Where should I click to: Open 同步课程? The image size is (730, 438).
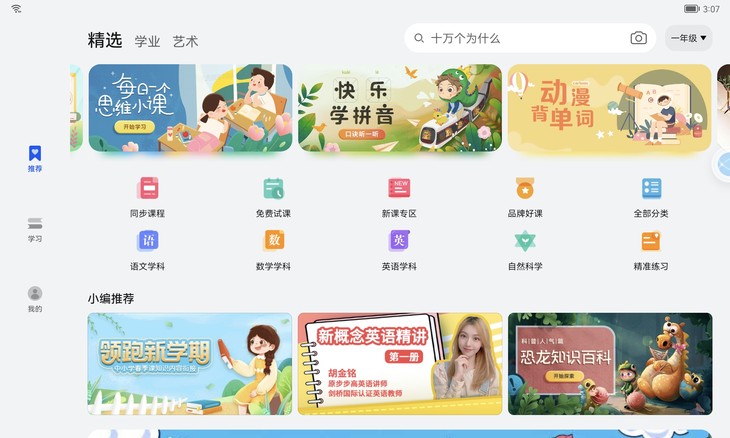point(147,196)
